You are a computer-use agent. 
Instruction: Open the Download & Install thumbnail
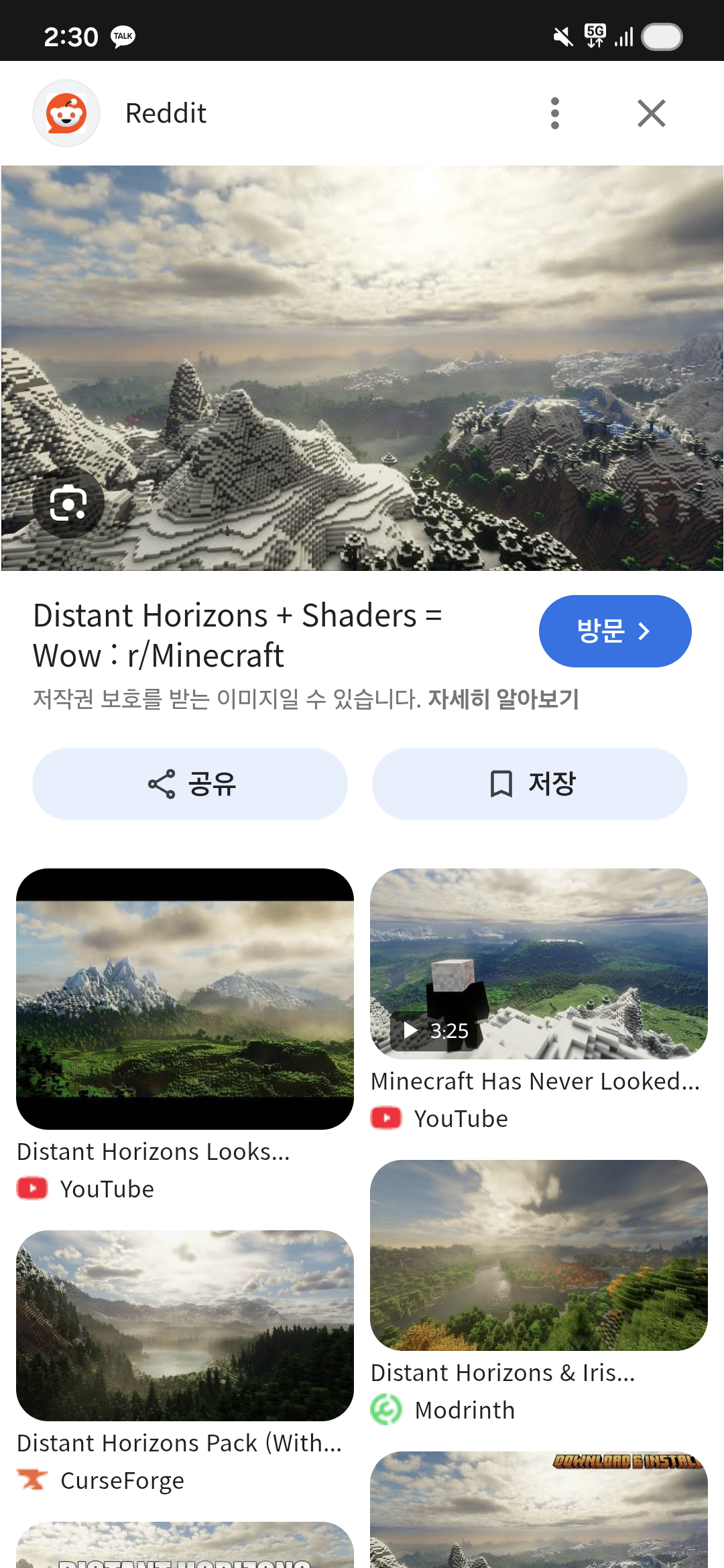tap(539, 1509)
